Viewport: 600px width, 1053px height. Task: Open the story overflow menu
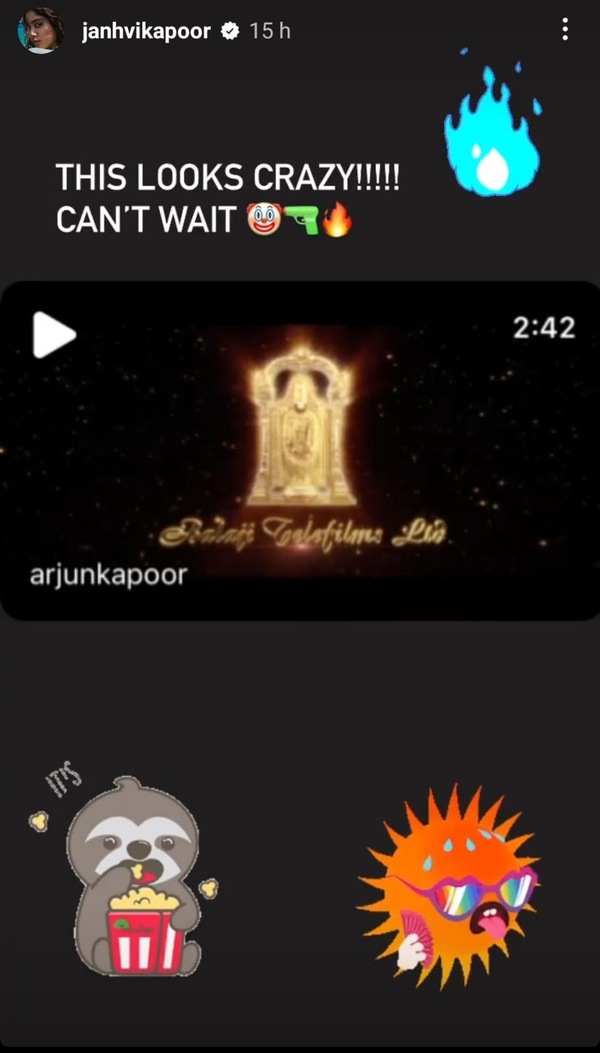(565, 30)
